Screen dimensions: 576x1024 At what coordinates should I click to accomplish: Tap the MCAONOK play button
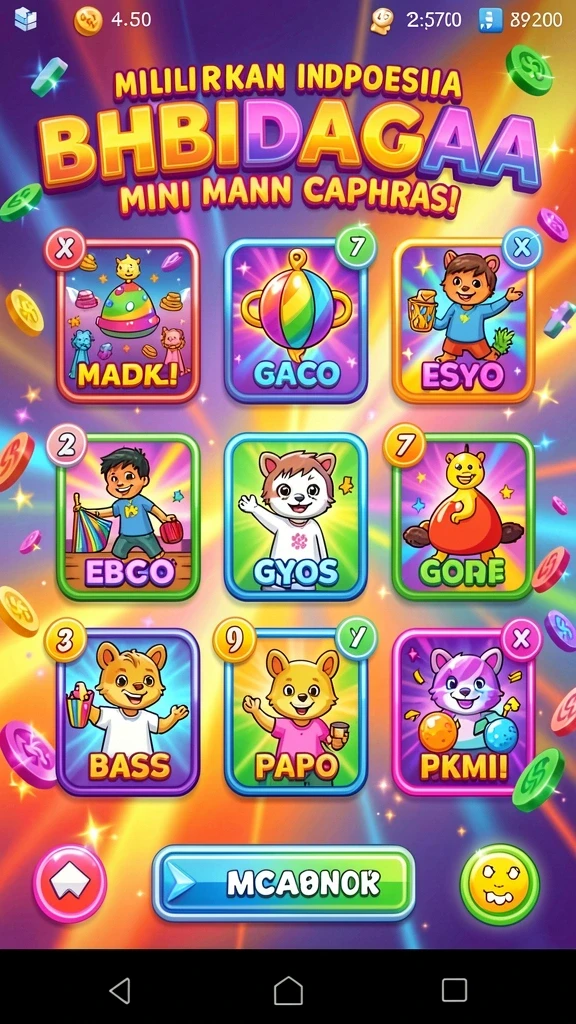coord(283,883)
